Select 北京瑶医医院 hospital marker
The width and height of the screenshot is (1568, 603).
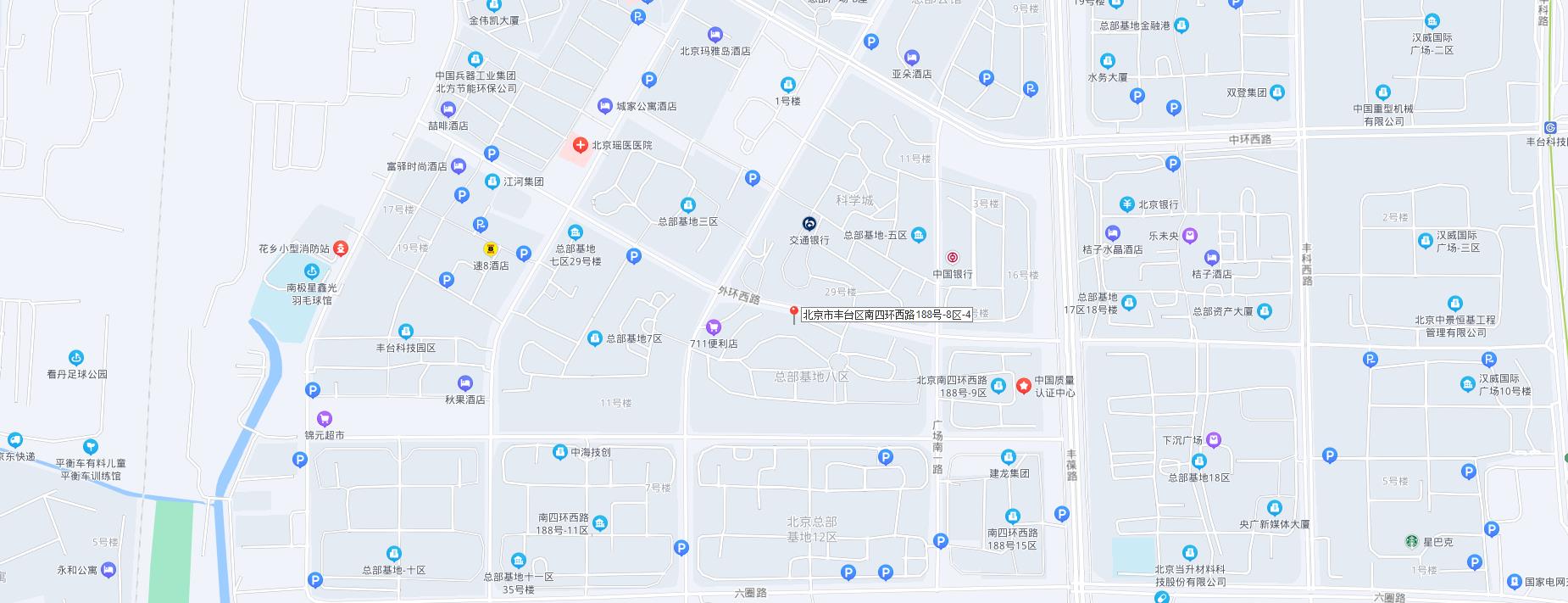pos(581,146)
